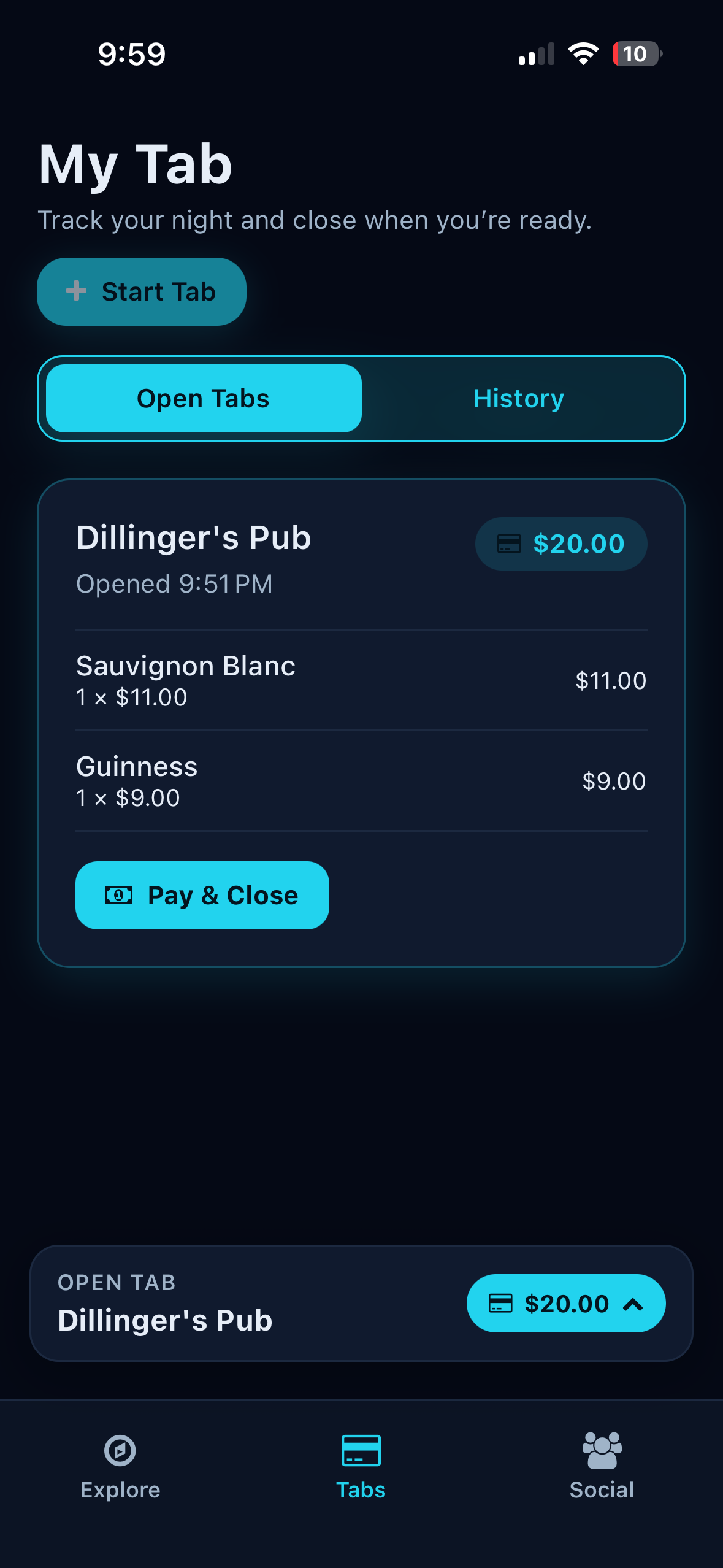The width and height of the screenshot is (723, 1568).
Task: Select the Open Tabs segment
Action: pyautogui.click(x=204, y=399)
